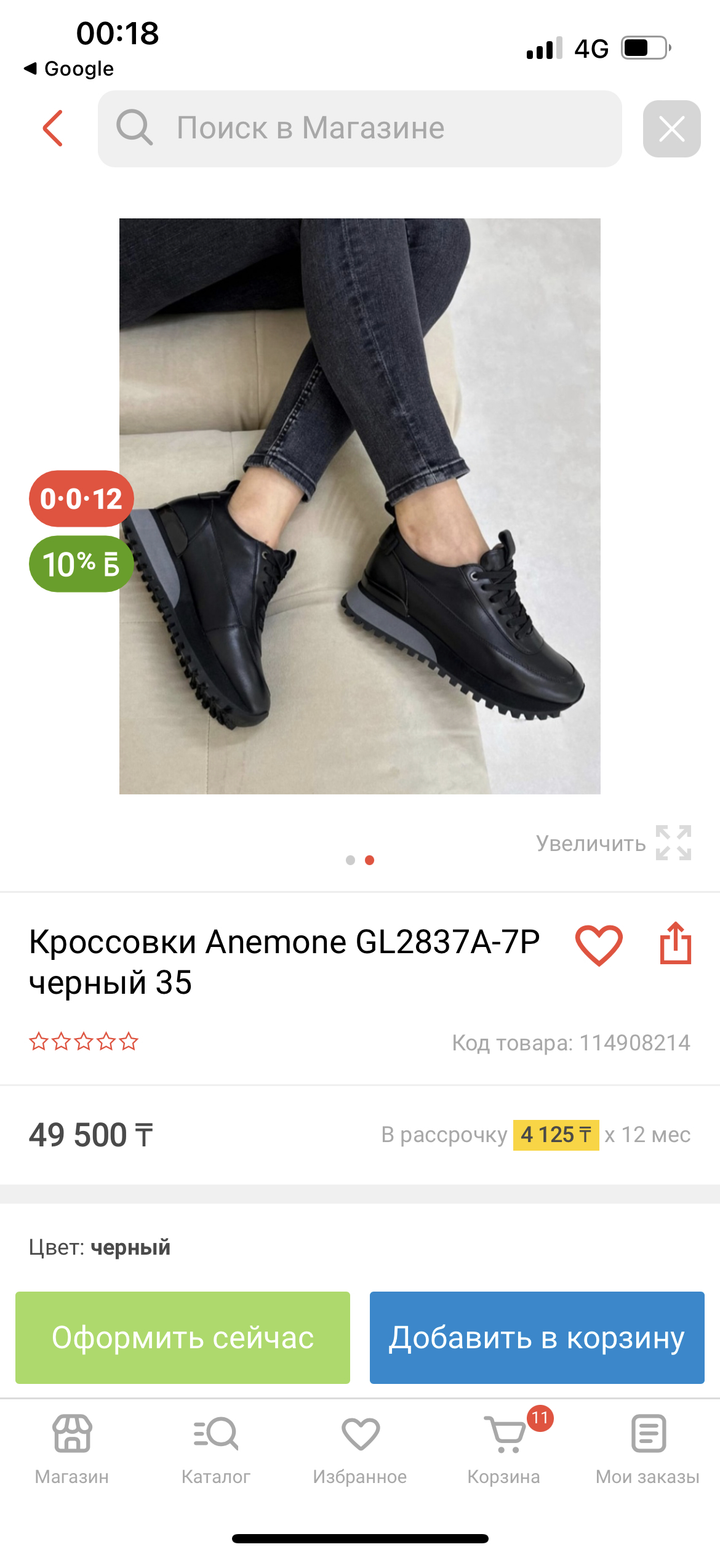
Task: Select second image dot under photo
Action: point(369,860)
